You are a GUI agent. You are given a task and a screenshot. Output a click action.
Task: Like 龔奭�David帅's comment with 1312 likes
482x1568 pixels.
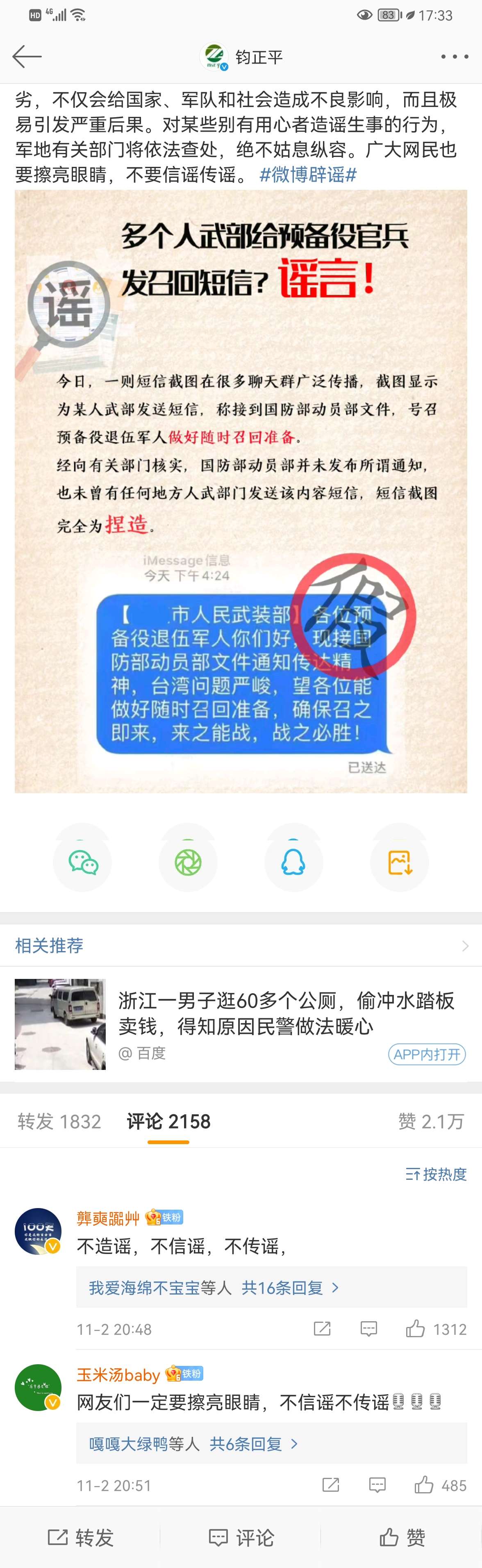click(x=416, y=1329)
